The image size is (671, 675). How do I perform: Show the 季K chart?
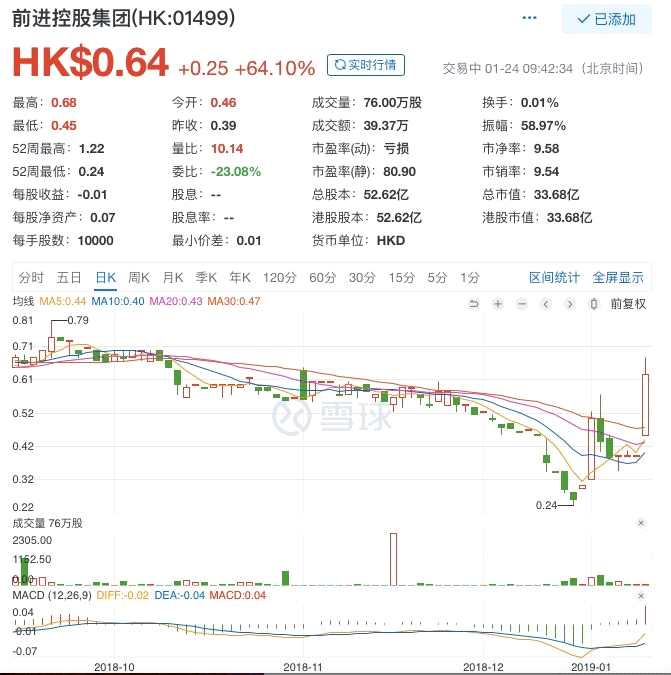tap(207, 277)
